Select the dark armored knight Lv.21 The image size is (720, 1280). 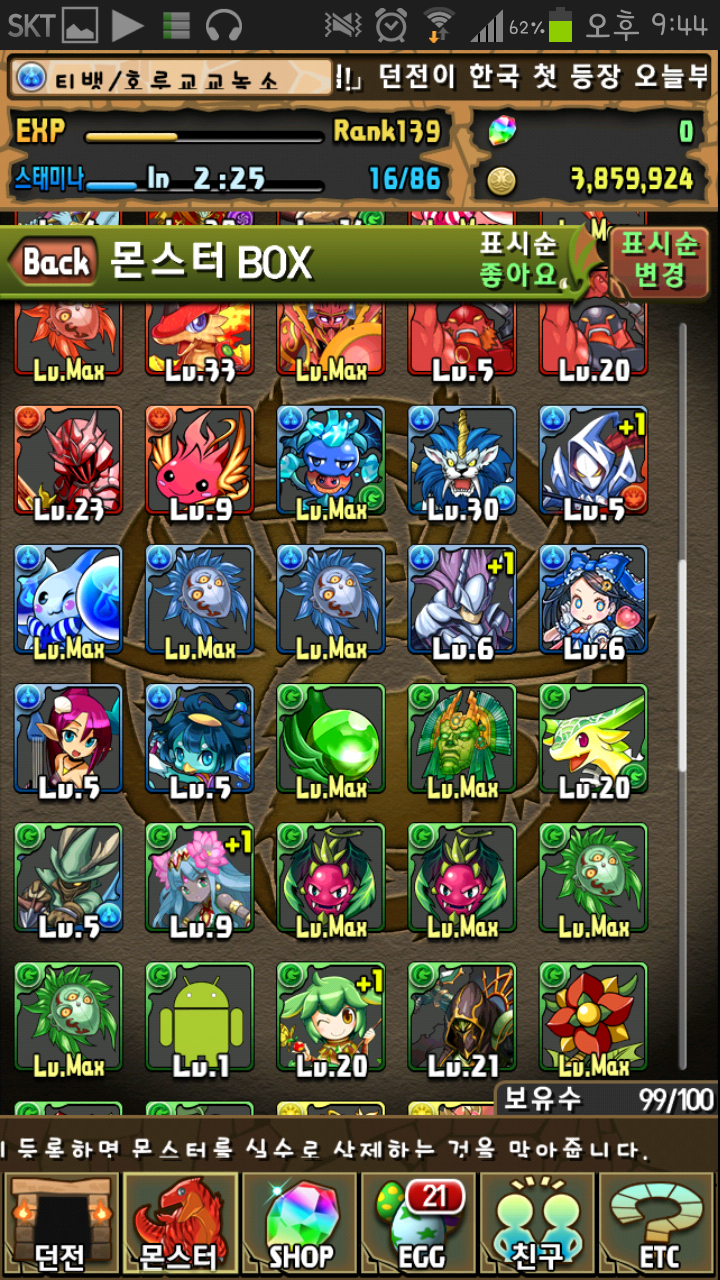462,1018
